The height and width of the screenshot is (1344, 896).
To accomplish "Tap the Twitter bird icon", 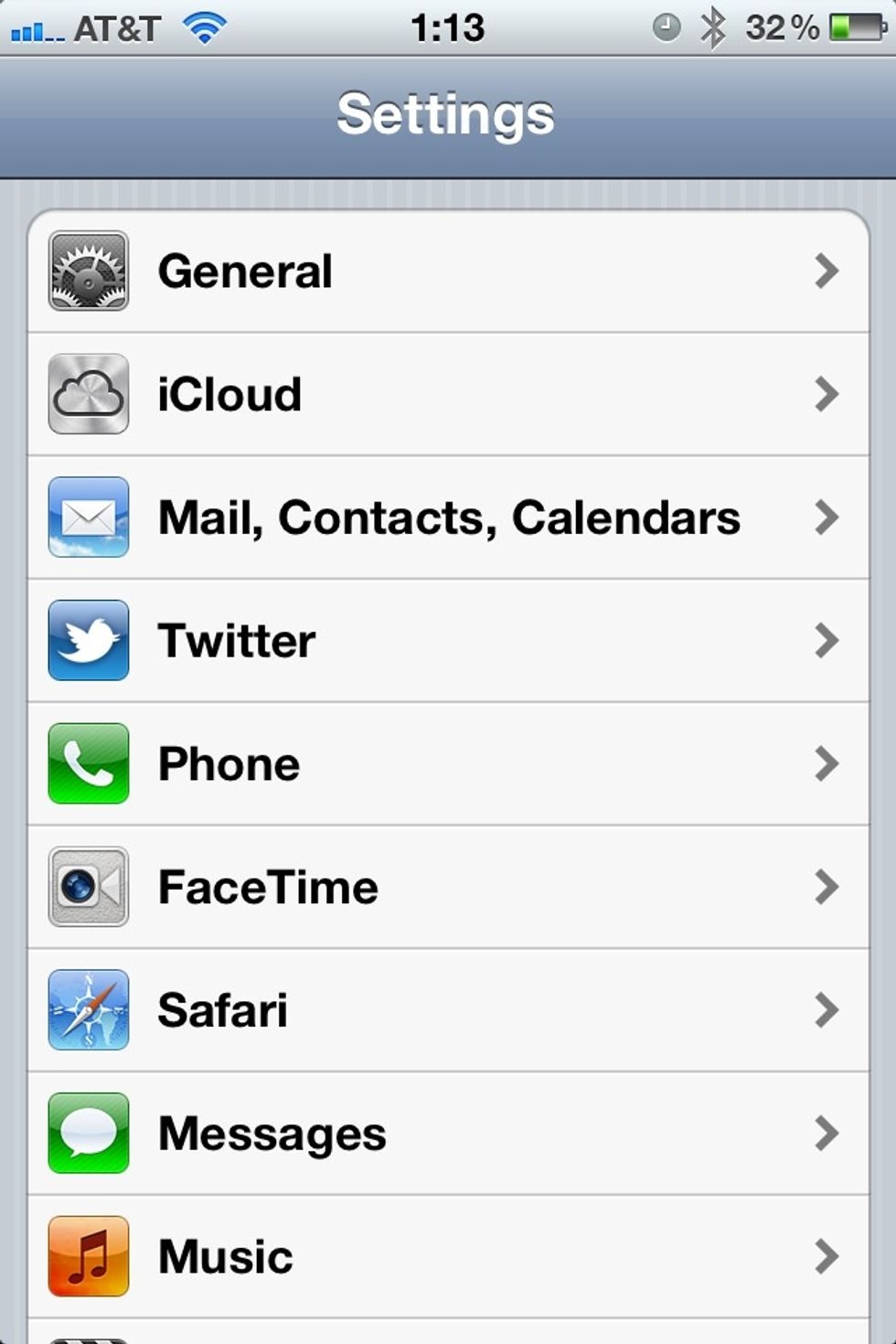I will 88,640.
